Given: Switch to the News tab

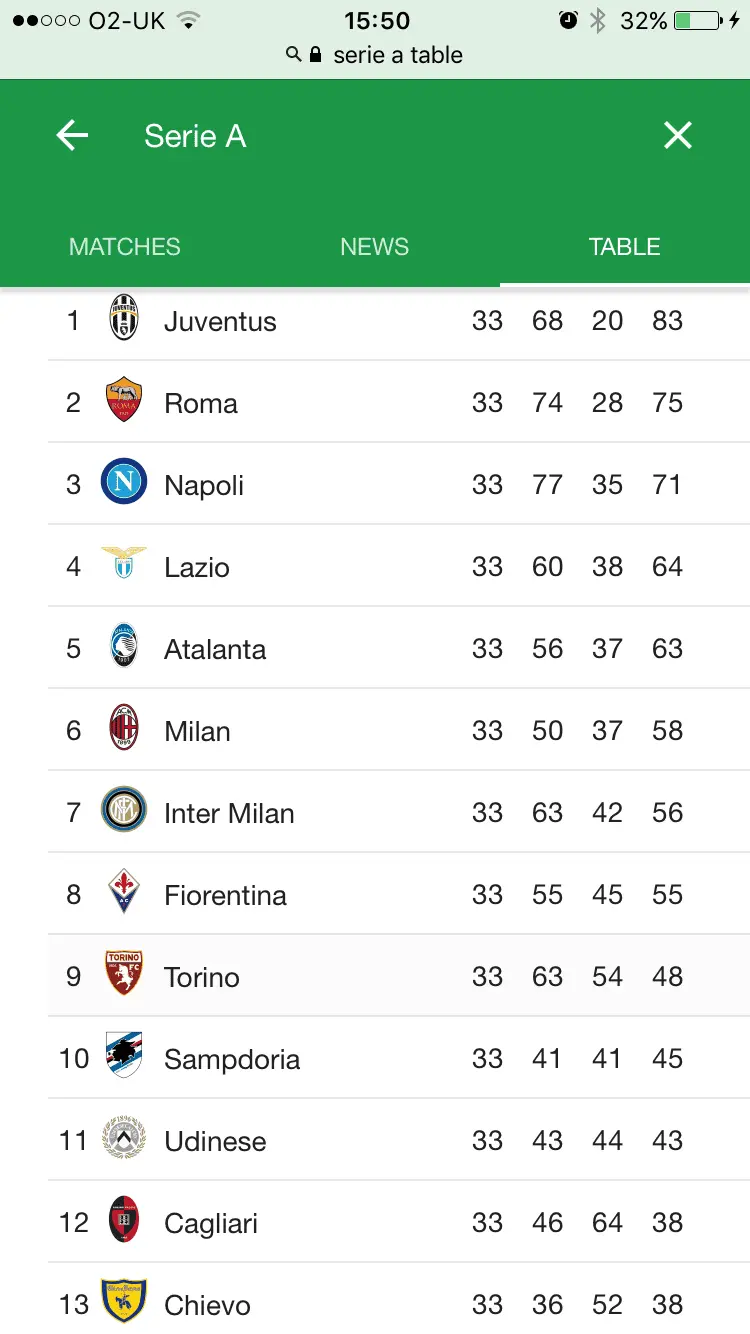Looking at the screenshot, I should click(x=374, y=247).
